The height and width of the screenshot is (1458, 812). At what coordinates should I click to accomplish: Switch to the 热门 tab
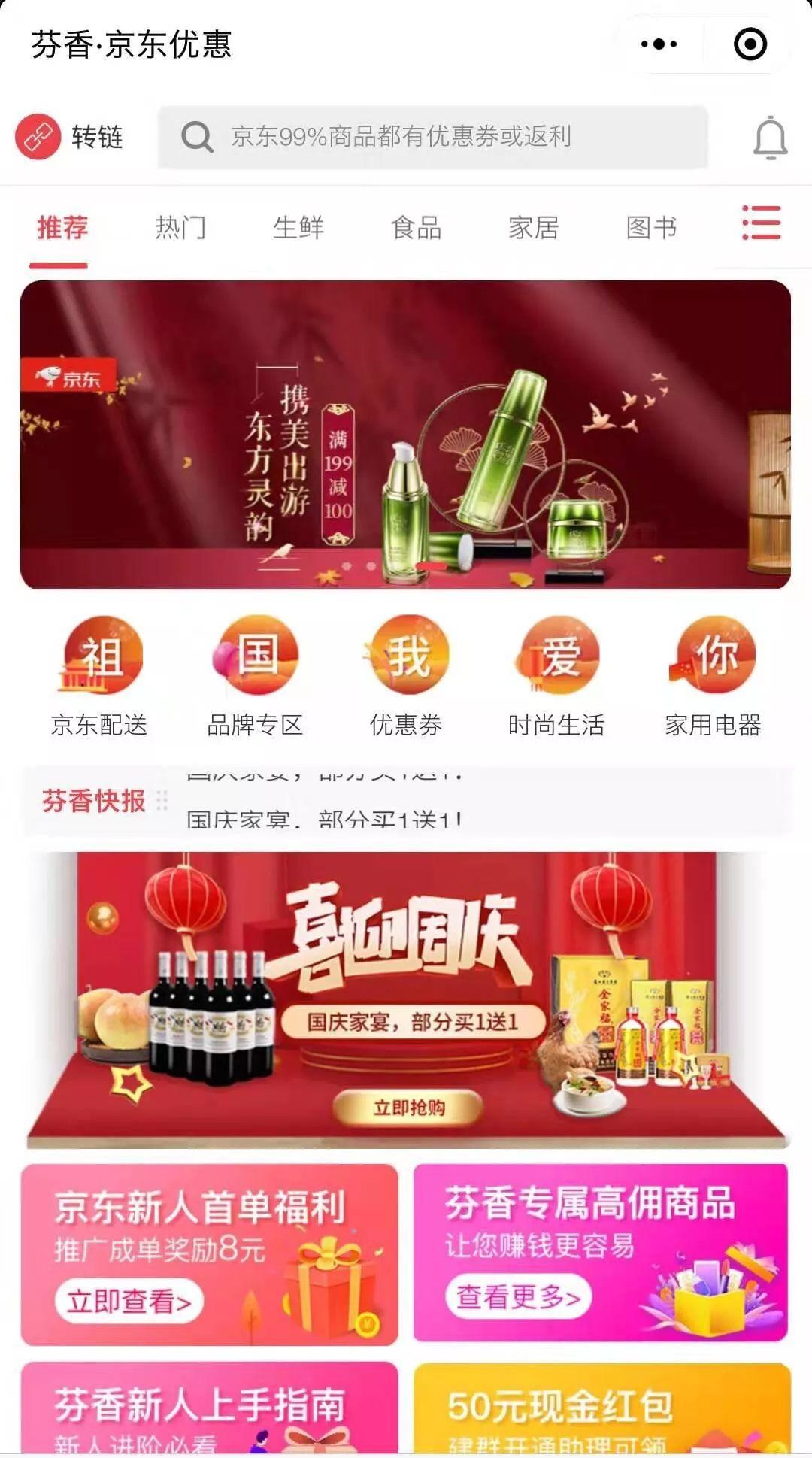[x=180, y=227]
